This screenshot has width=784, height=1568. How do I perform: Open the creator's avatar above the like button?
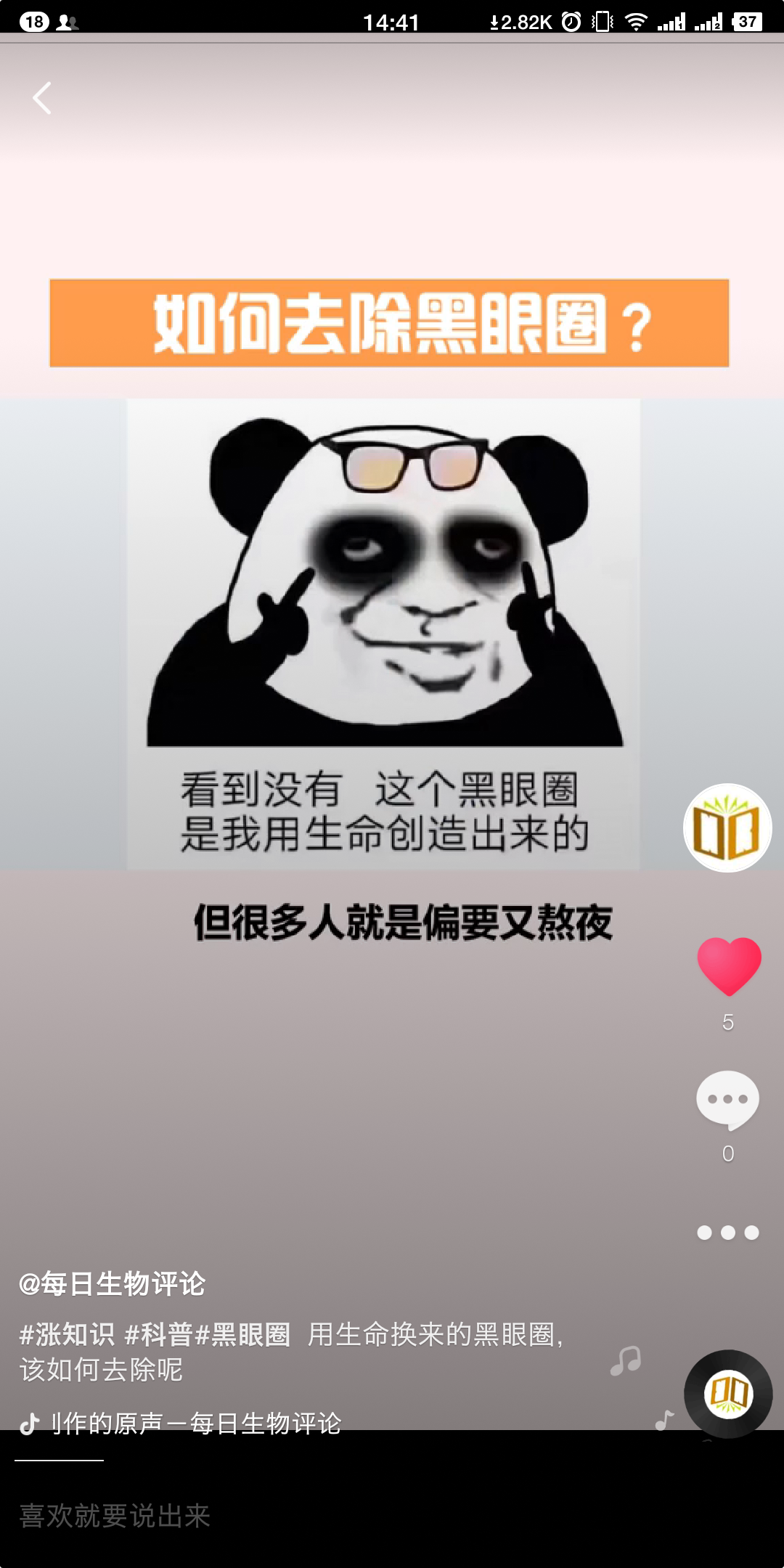click(x=727, y=828)
